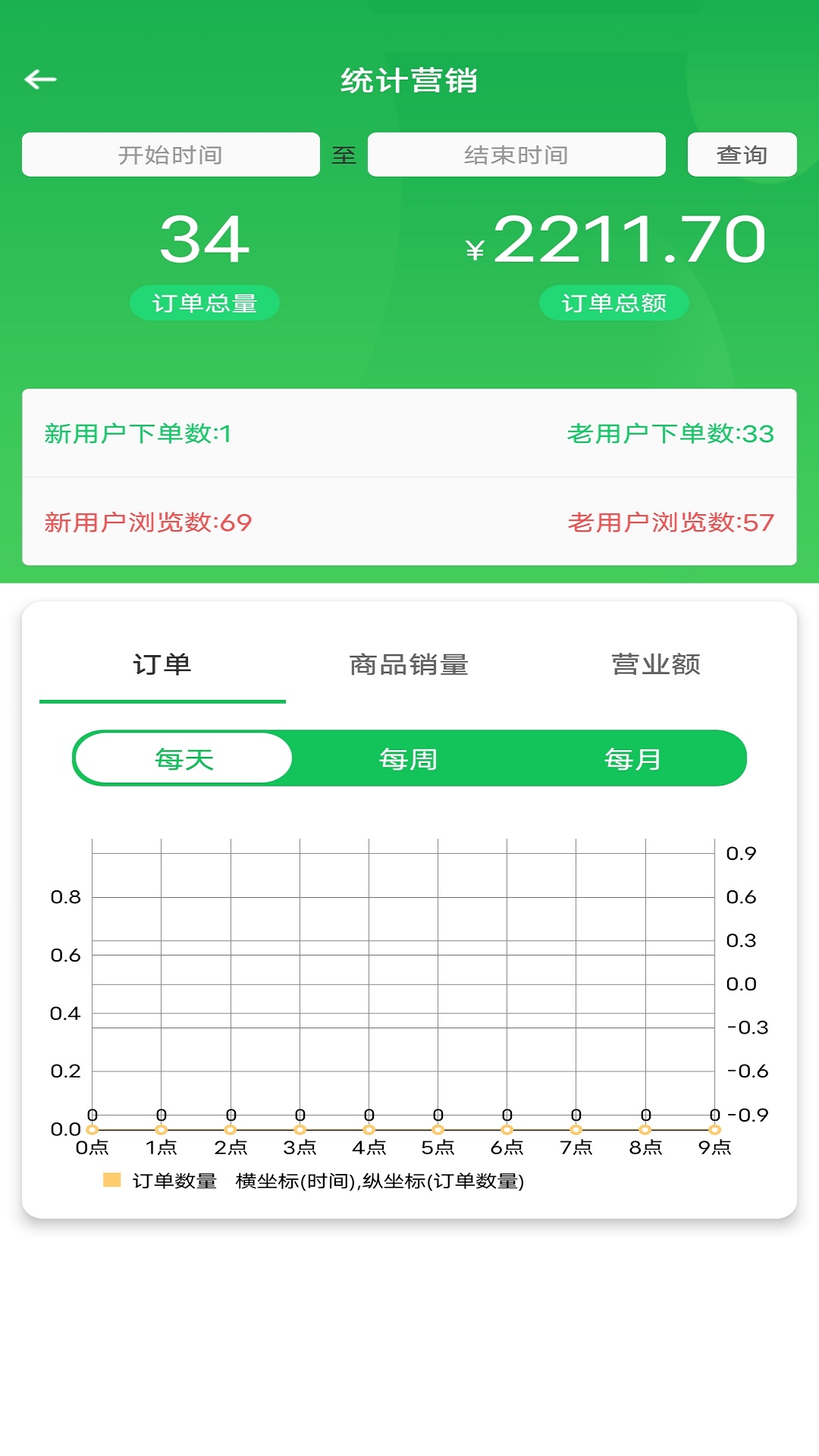Expand the chart area options

click(409, 986)
